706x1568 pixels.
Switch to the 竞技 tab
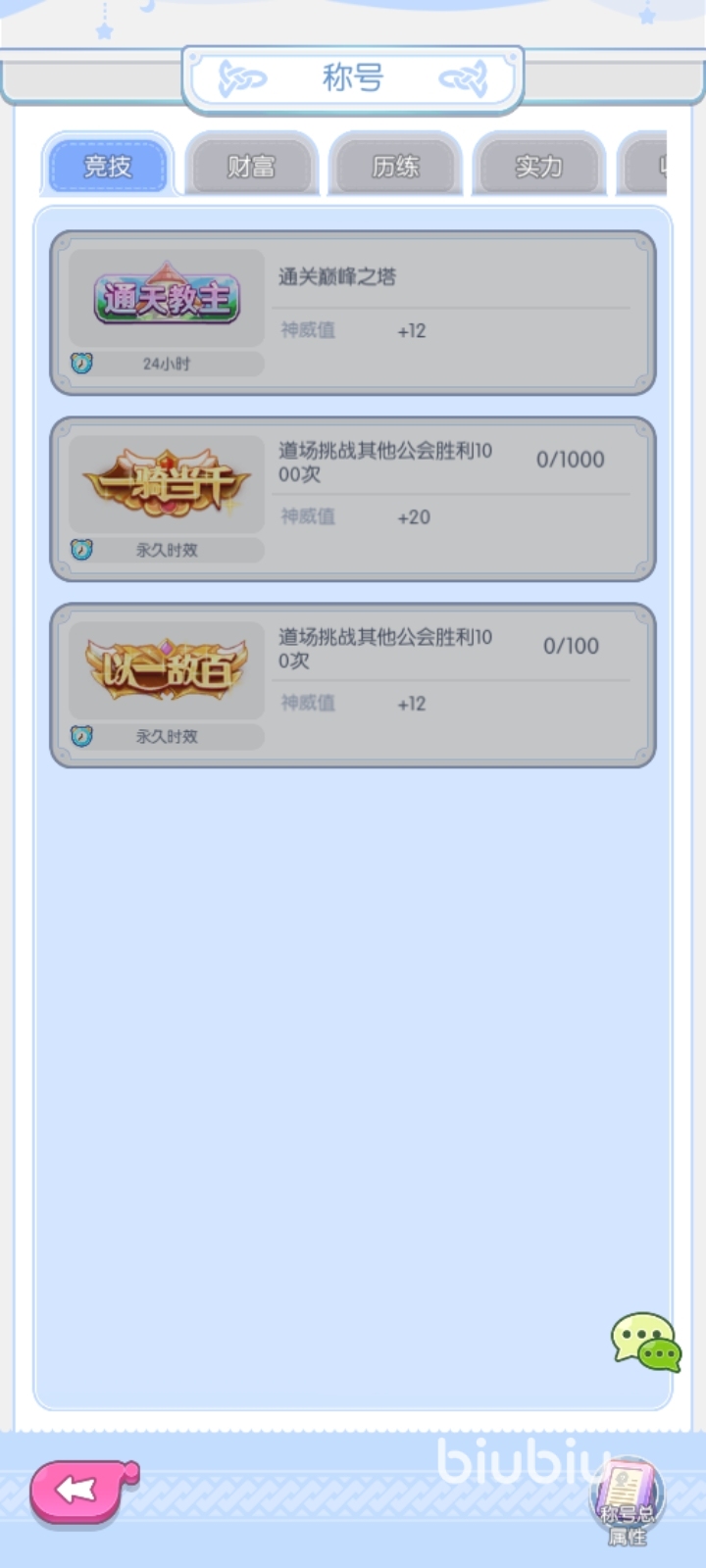[x=108, y=166]
